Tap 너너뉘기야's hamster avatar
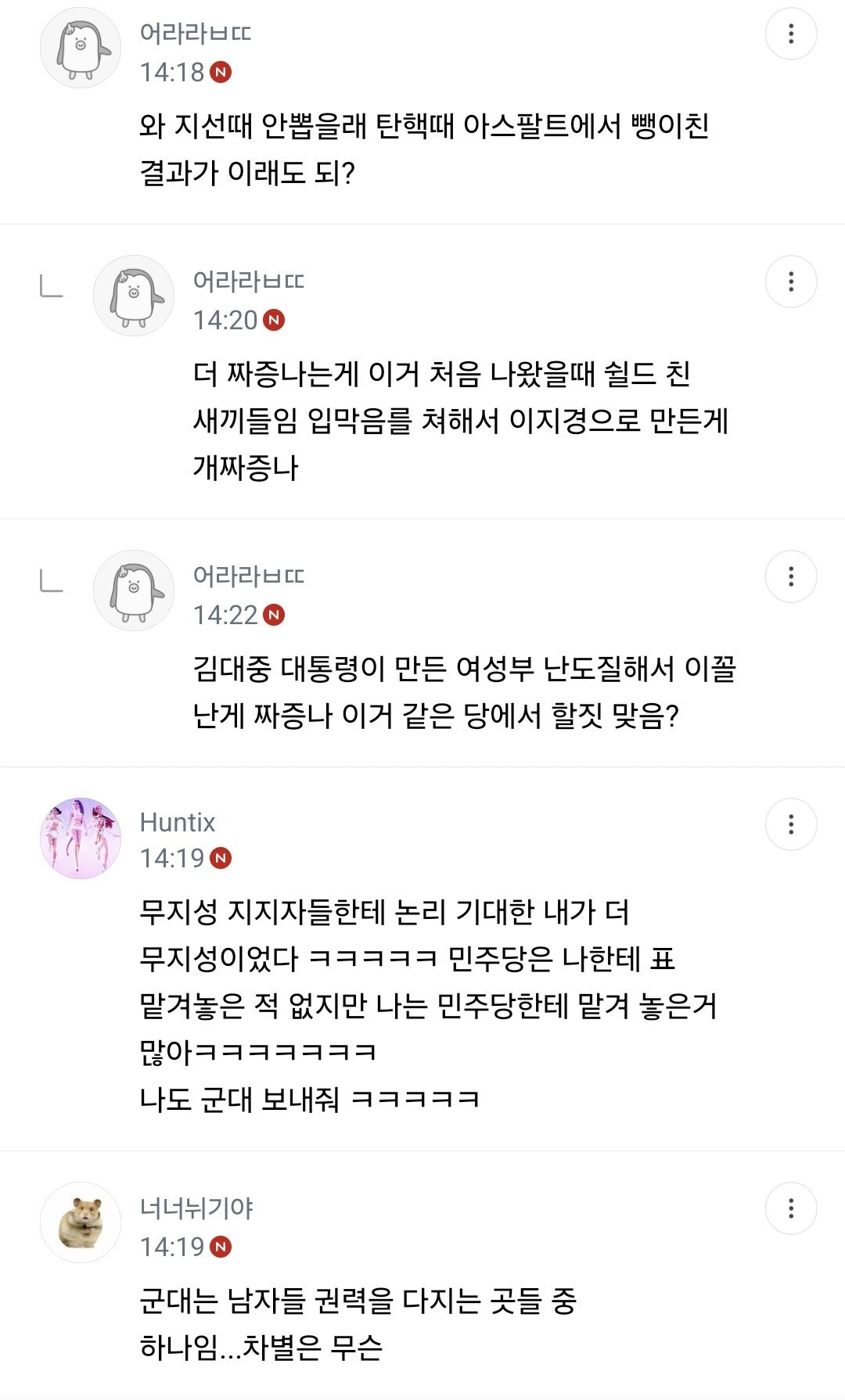845x1400 pixels. [81, 1222]
